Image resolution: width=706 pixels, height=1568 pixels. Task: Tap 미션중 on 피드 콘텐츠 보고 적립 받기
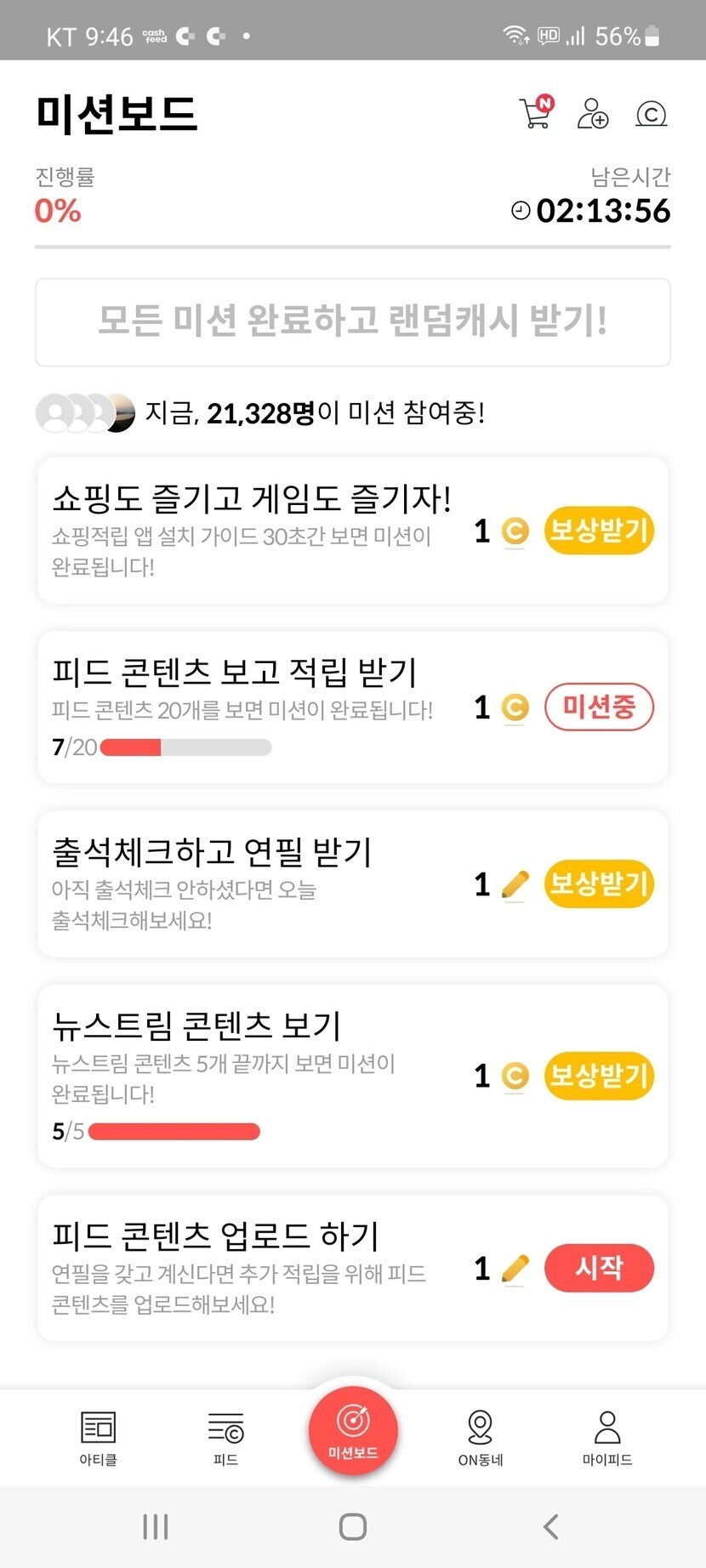pyautogui.click(x=599, y=707)
